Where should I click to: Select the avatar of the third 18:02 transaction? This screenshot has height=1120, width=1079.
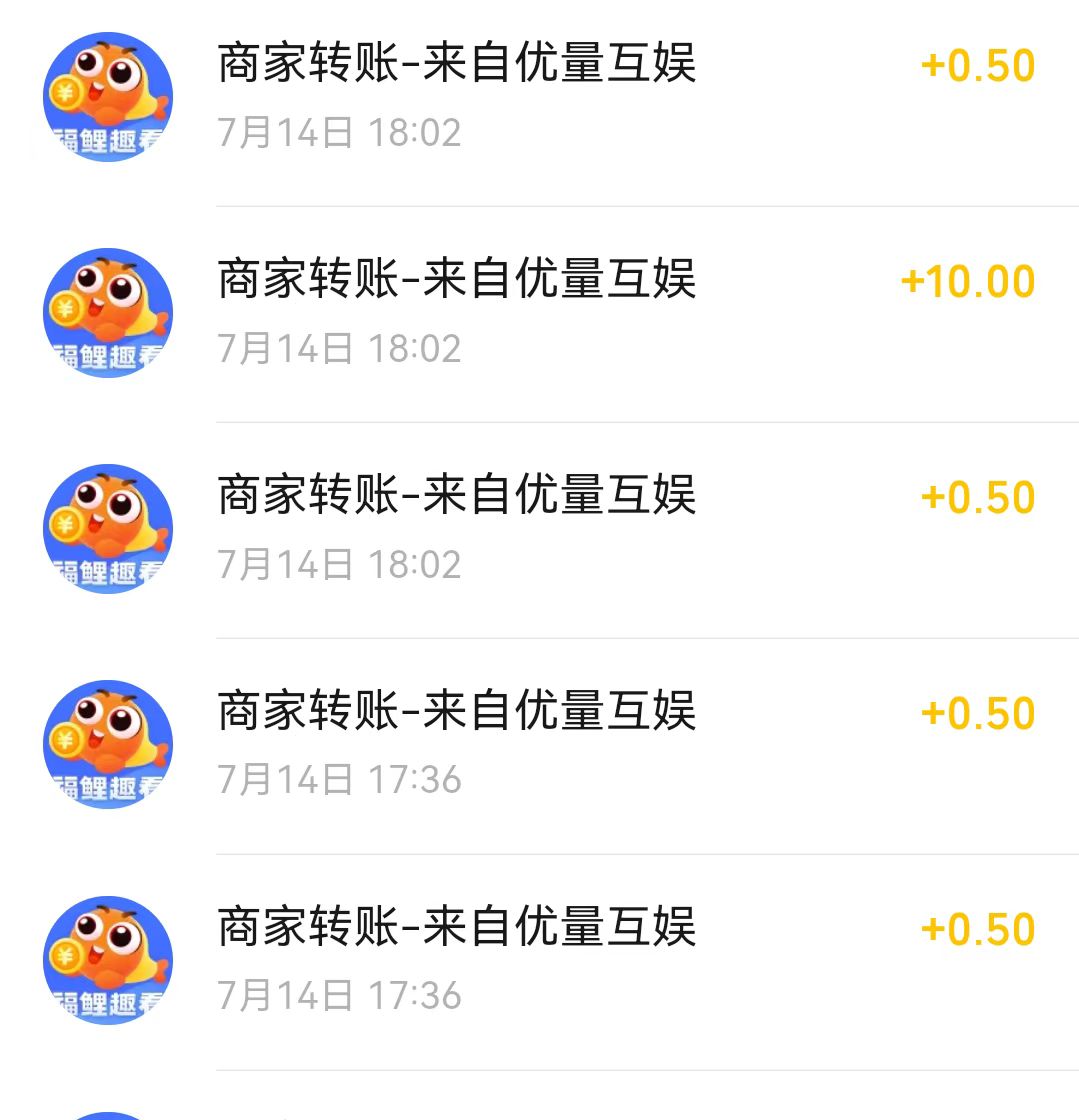click(x=107, y=529)
